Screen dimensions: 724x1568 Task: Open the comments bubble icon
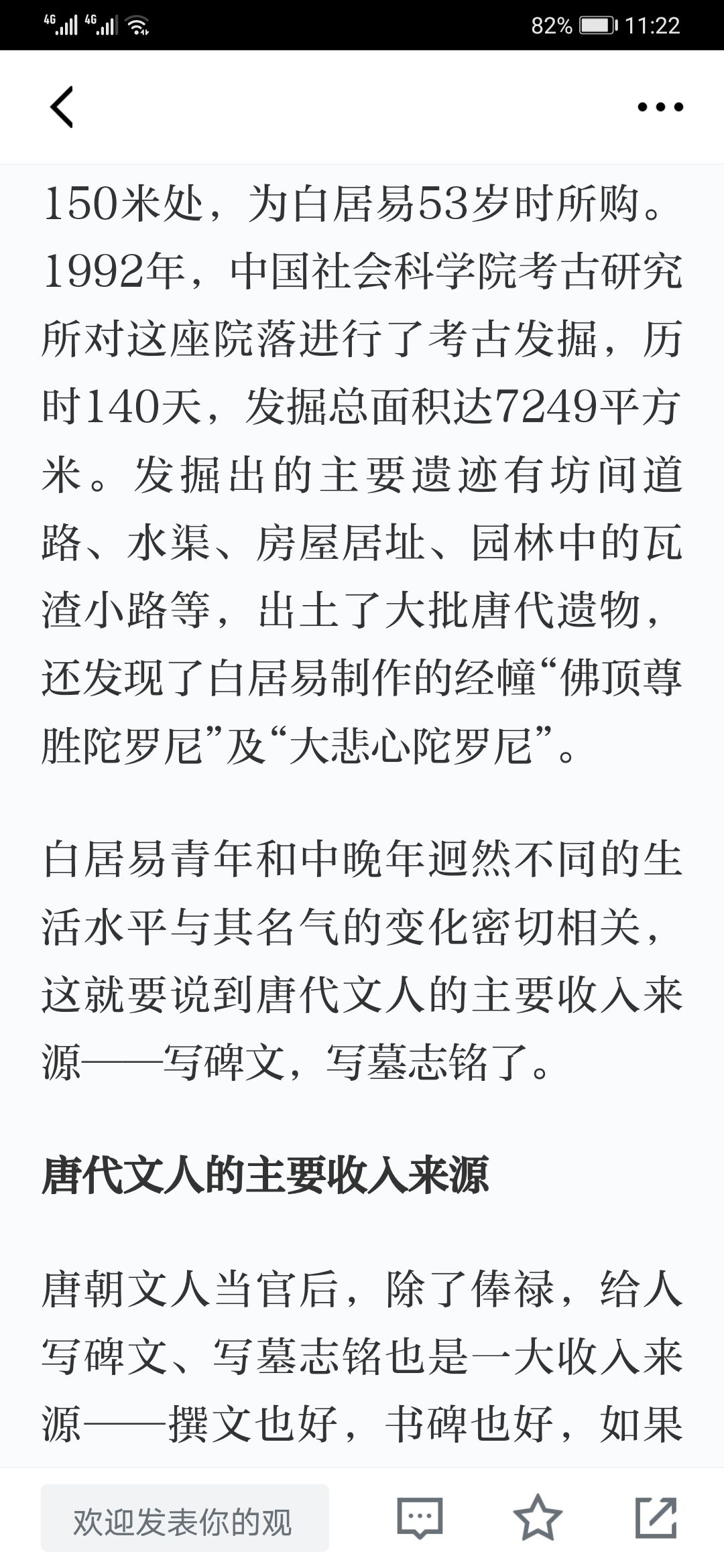tap(420, 1518)
